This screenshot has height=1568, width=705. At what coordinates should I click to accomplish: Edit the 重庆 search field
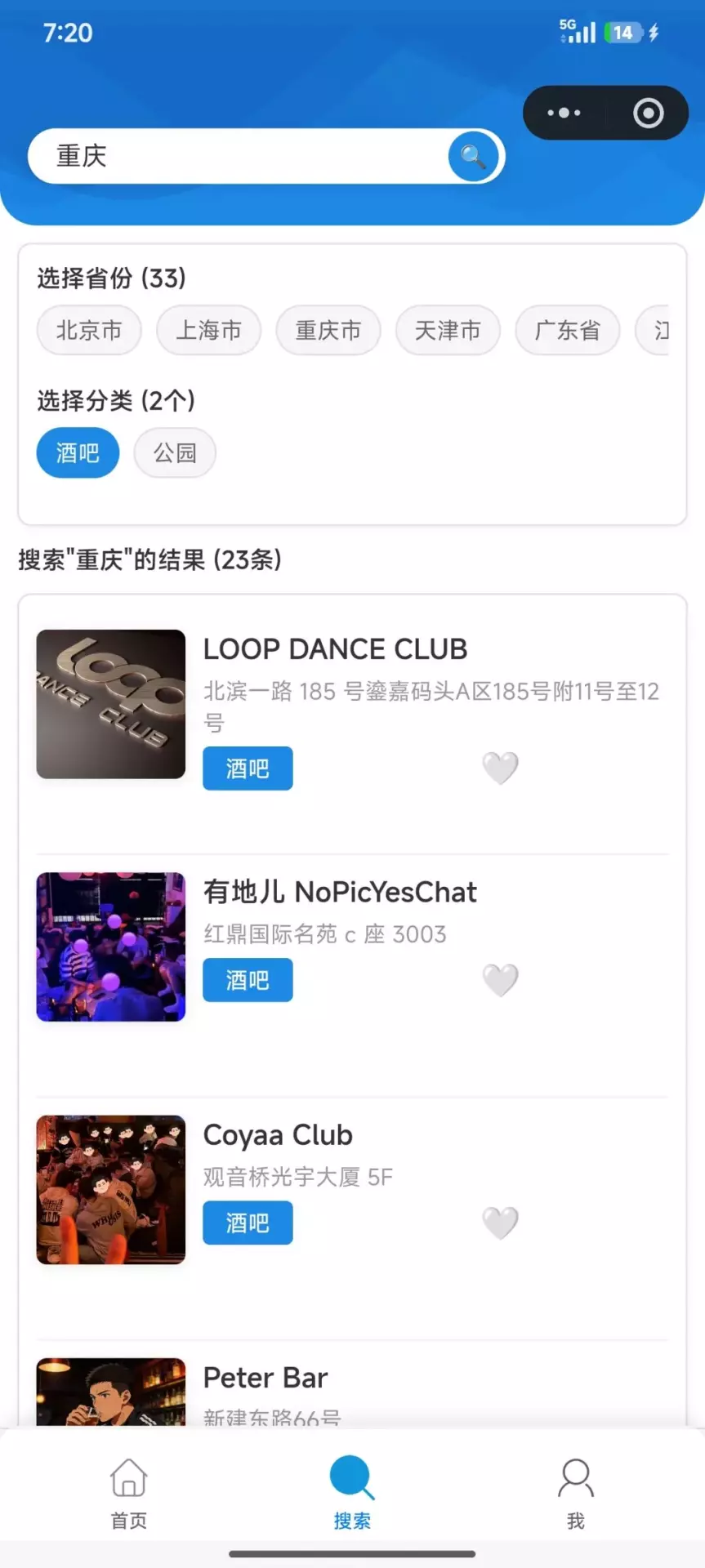coord(237,156)
